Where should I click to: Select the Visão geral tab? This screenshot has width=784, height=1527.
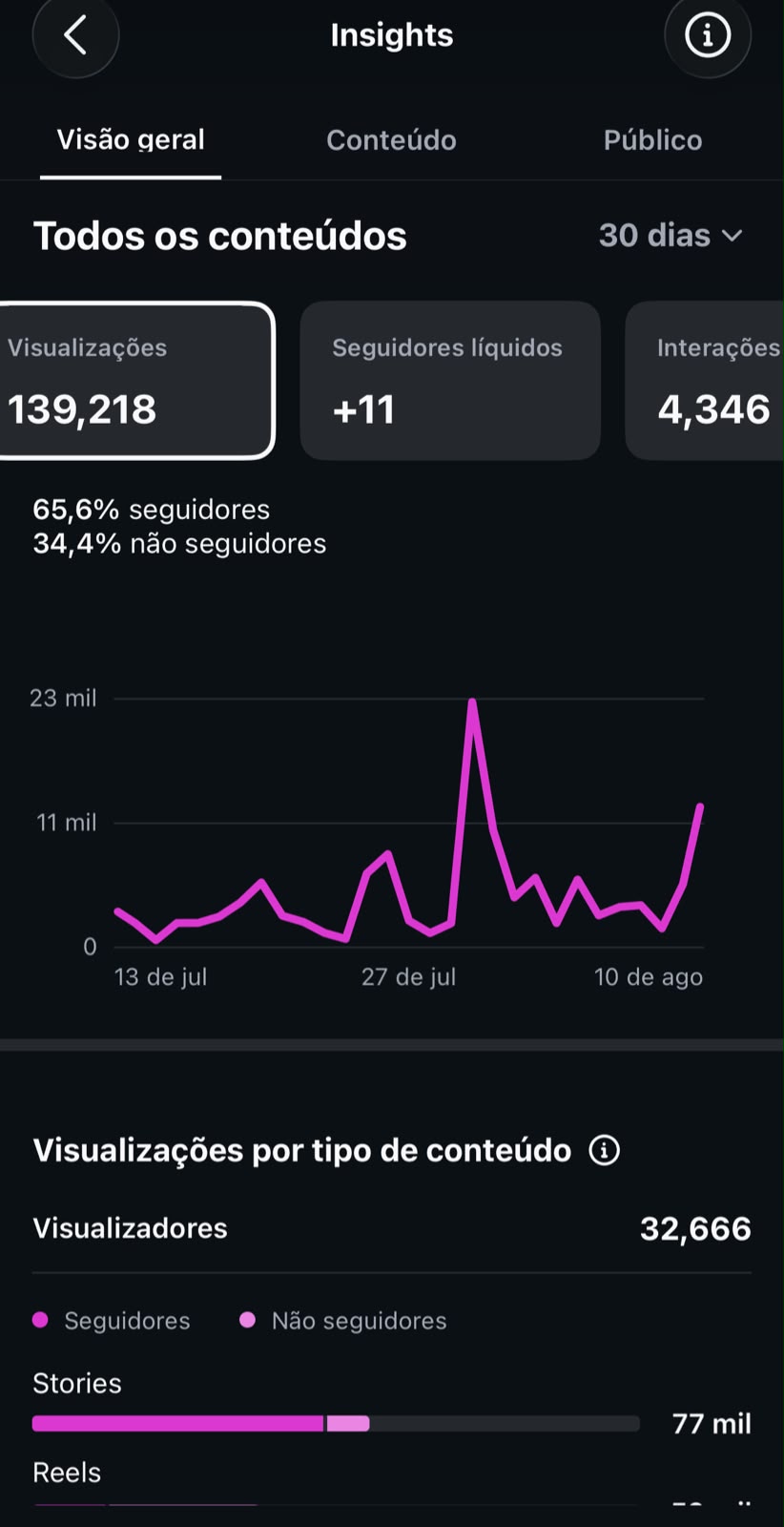(131, 140)
